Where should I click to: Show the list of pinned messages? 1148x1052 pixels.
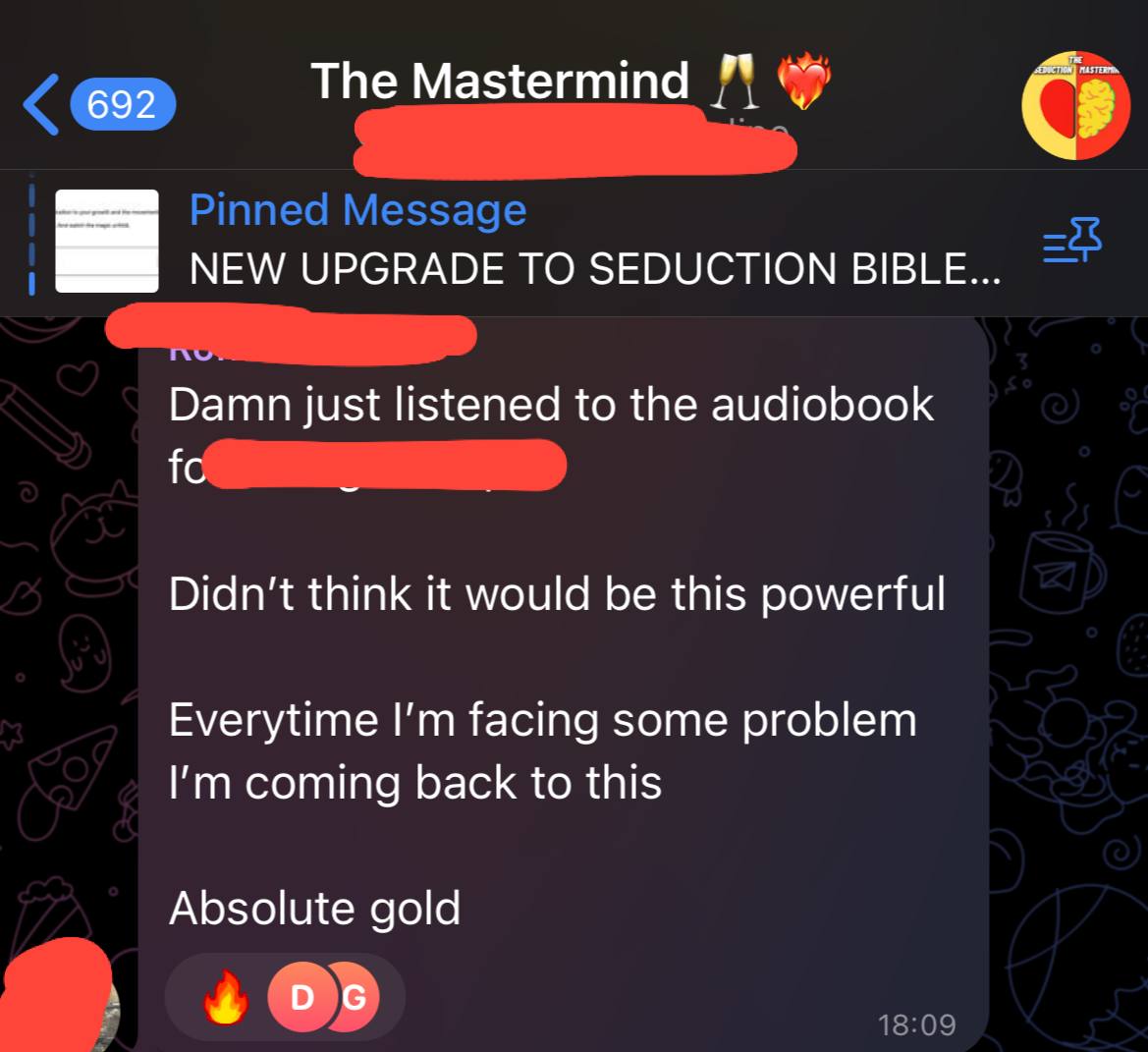tap(1071, 242)
